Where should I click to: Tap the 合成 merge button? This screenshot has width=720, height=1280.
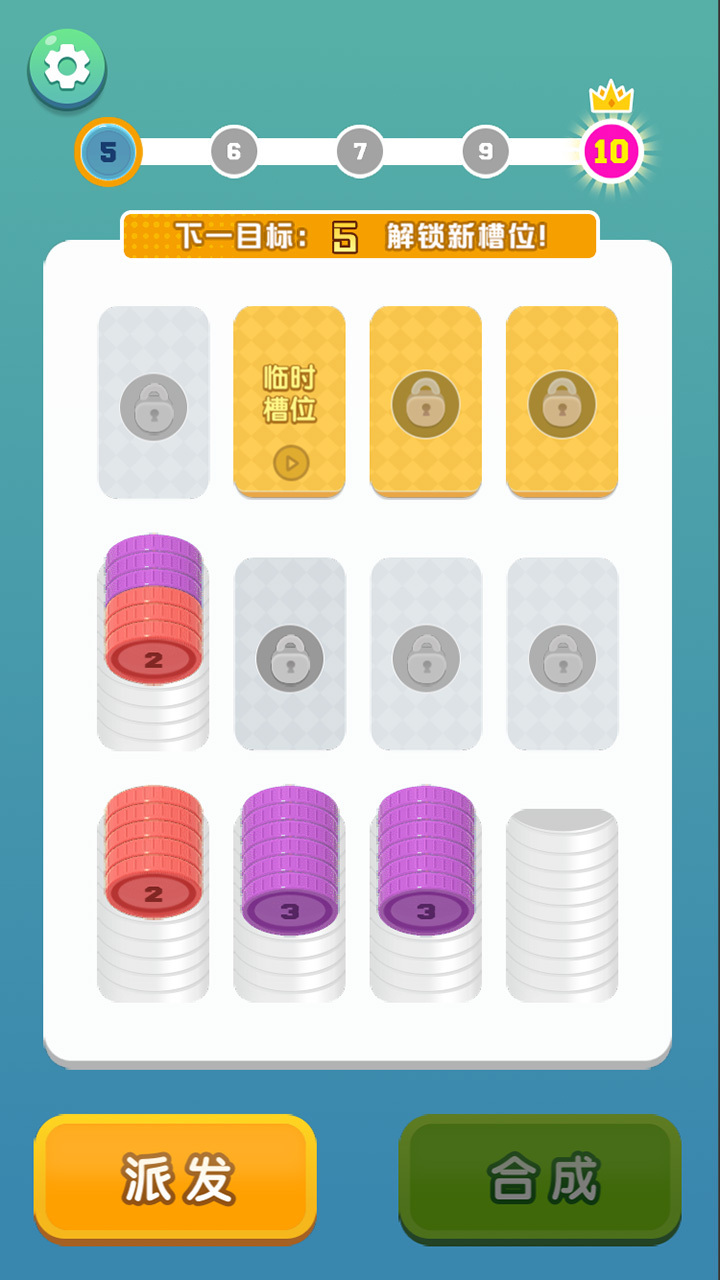coord(540,1177)
